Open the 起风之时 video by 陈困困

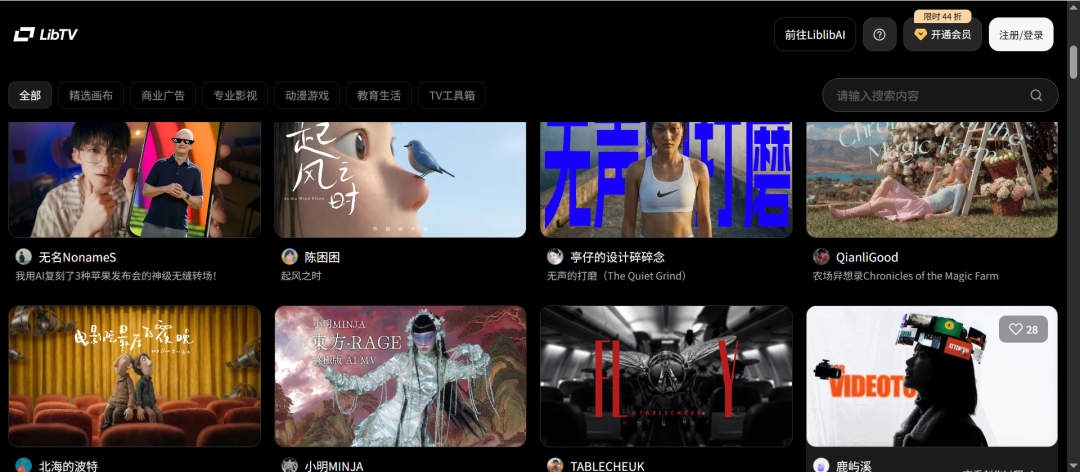coord(400,180)
